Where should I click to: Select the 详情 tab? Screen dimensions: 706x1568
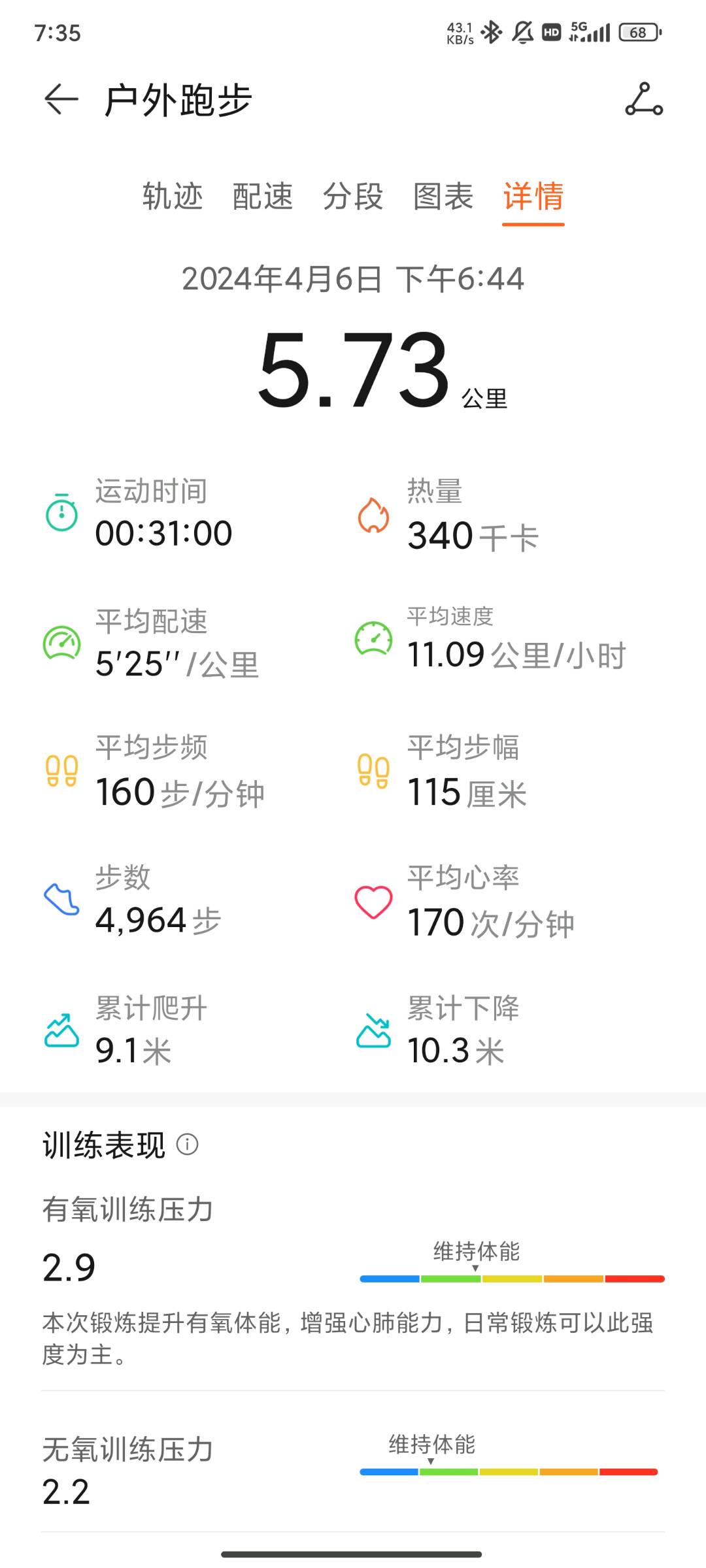pyautogui.click(x=533, y=196)
